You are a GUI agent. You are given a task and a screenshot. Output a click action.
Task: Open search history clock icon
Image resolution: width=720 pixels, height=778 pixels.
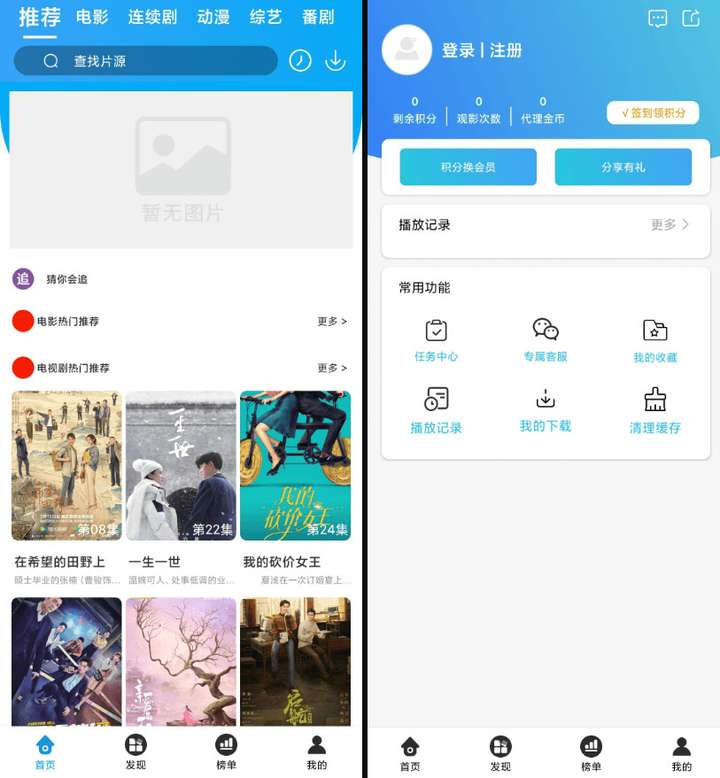pos(299,61)
